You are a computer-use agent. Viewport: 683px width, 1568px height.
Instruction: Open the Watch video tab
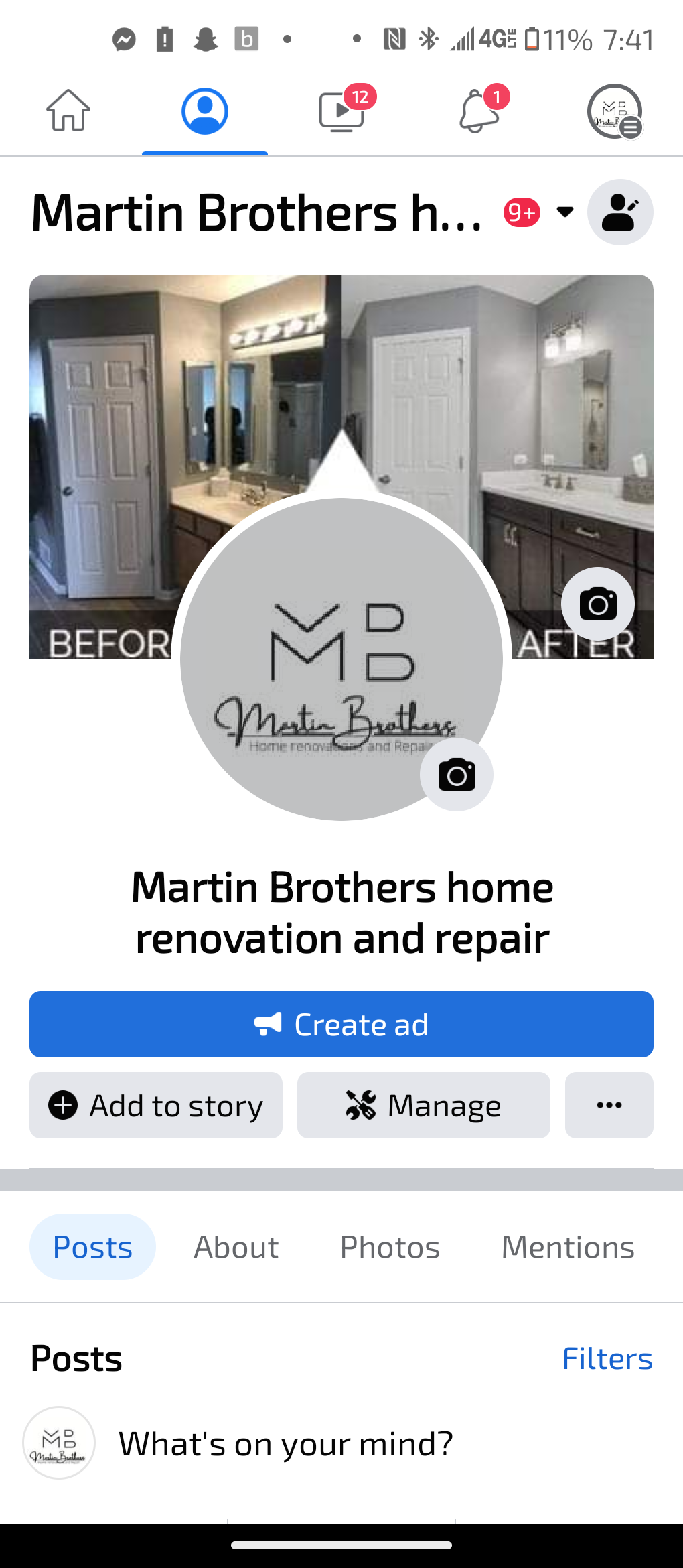pyautogui.click(x=342, y=111)
